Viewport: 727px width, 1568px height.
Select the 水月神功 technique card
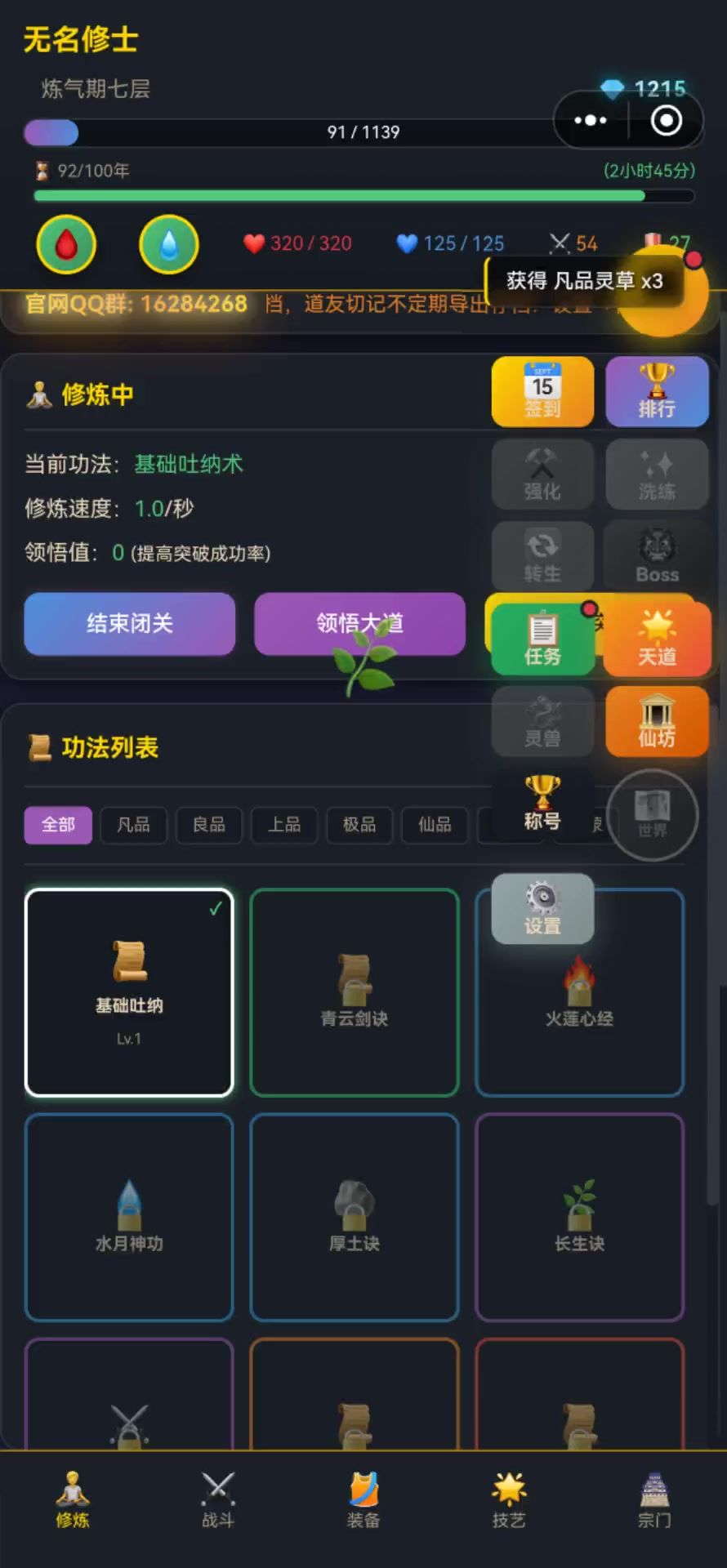pos(129,1217)
